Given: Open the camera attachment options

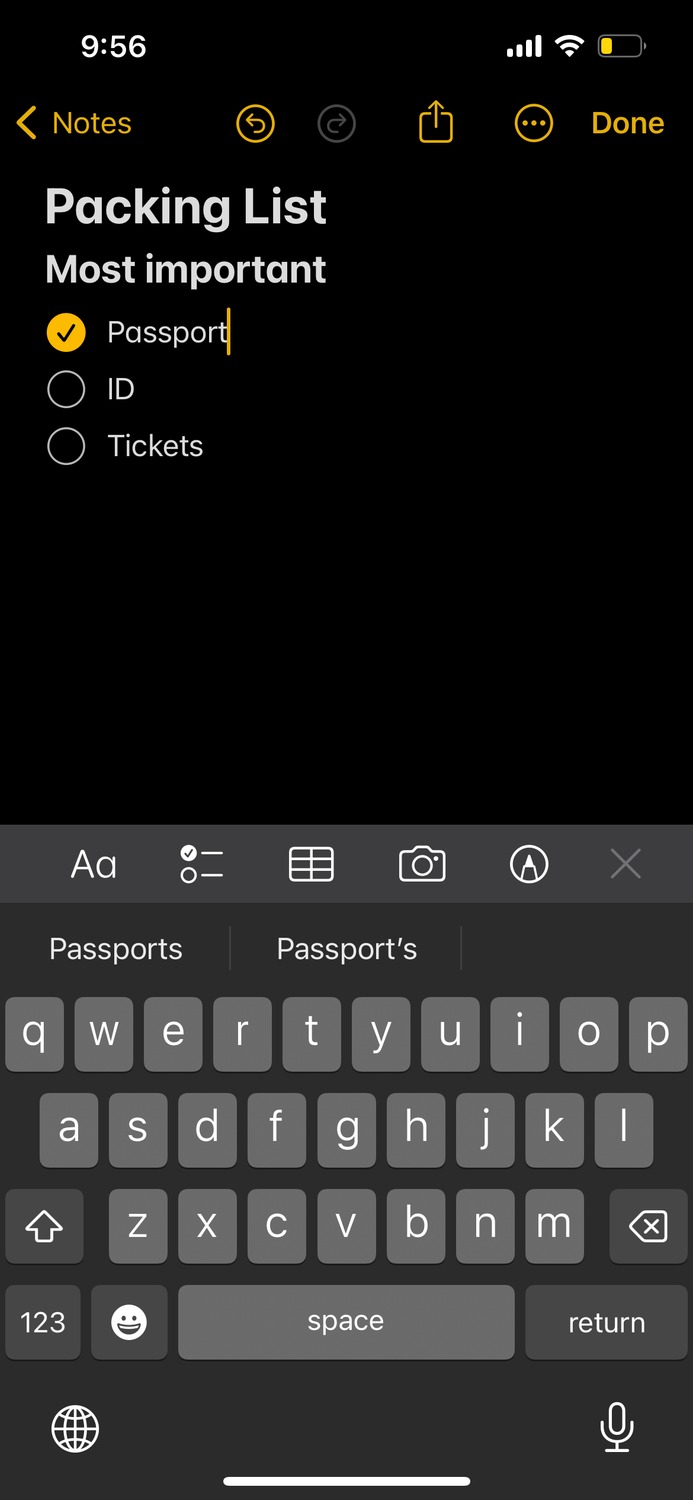Looking at the screenshot, I should pyautogui.click(x=422, y=864).
